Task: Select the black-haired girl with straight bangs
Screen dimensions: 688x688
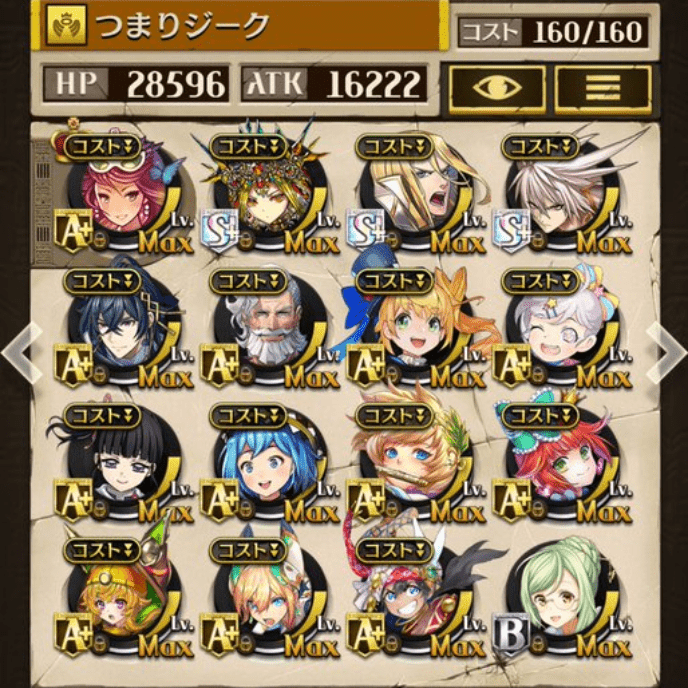Action: (x=118, y=466)
